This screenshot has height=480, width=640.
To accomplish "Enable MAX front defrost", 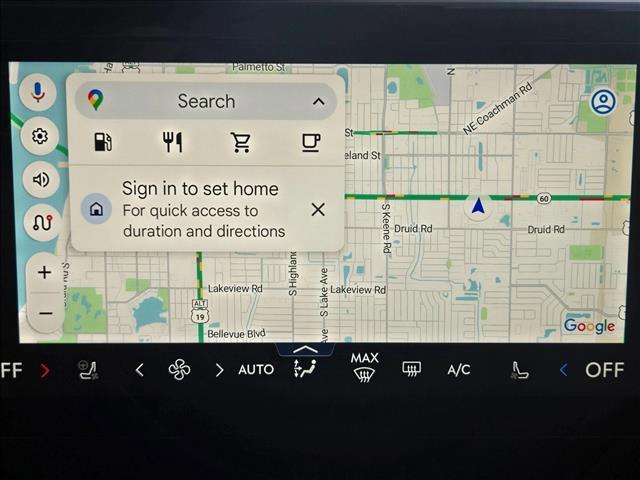I will (365, 369).
